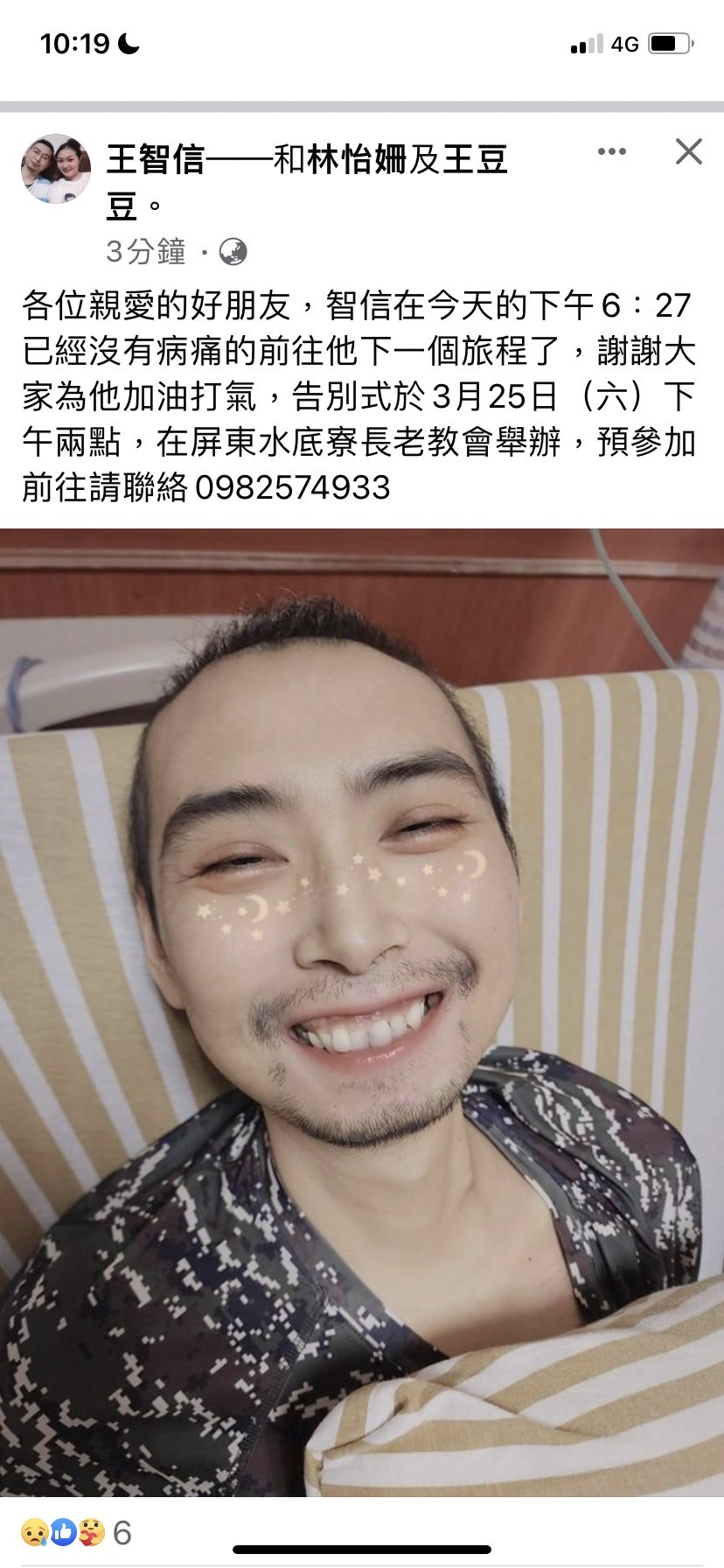
Task: Open 王智信's profile from the name
Action: [156, 160]
